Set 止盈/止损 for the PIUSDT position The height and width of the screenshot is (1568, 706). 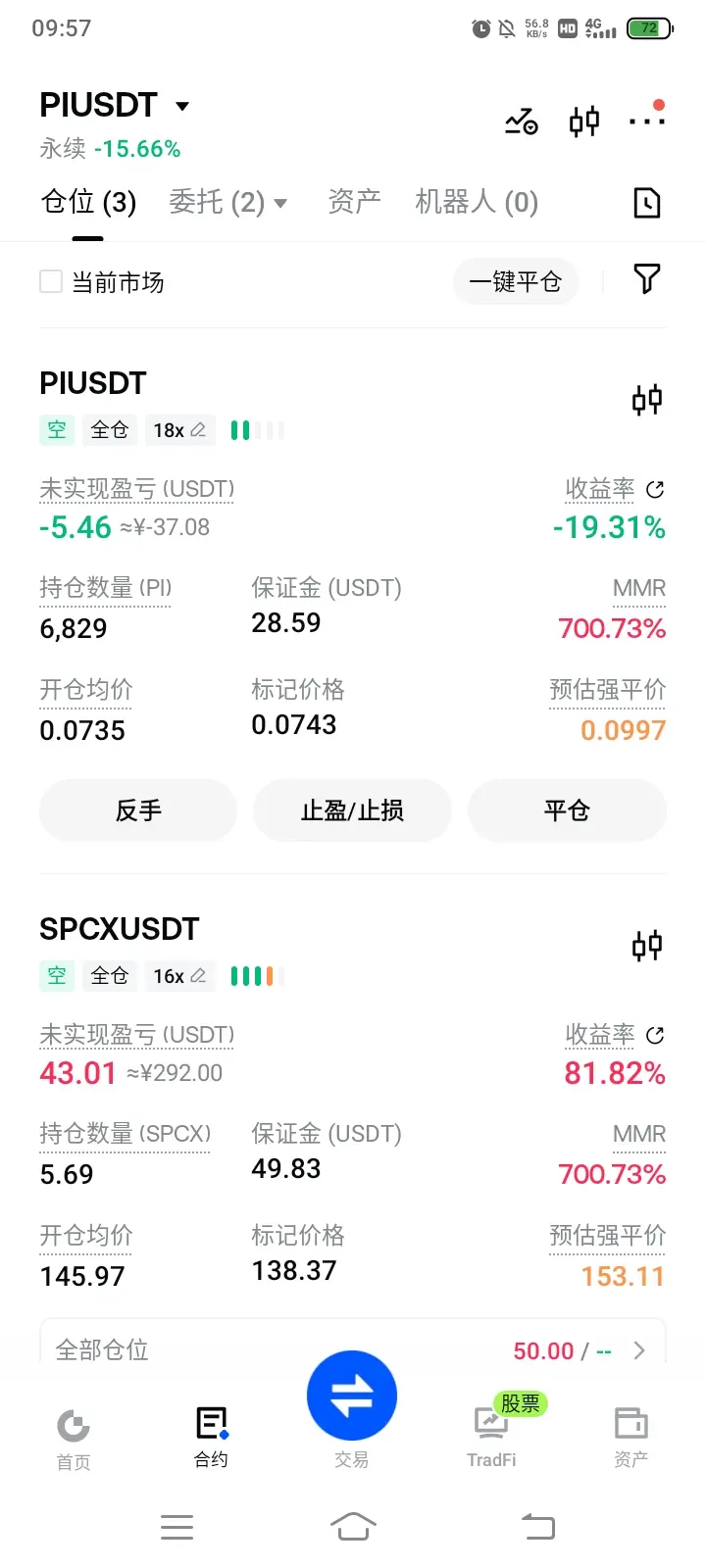coord(352,810)
